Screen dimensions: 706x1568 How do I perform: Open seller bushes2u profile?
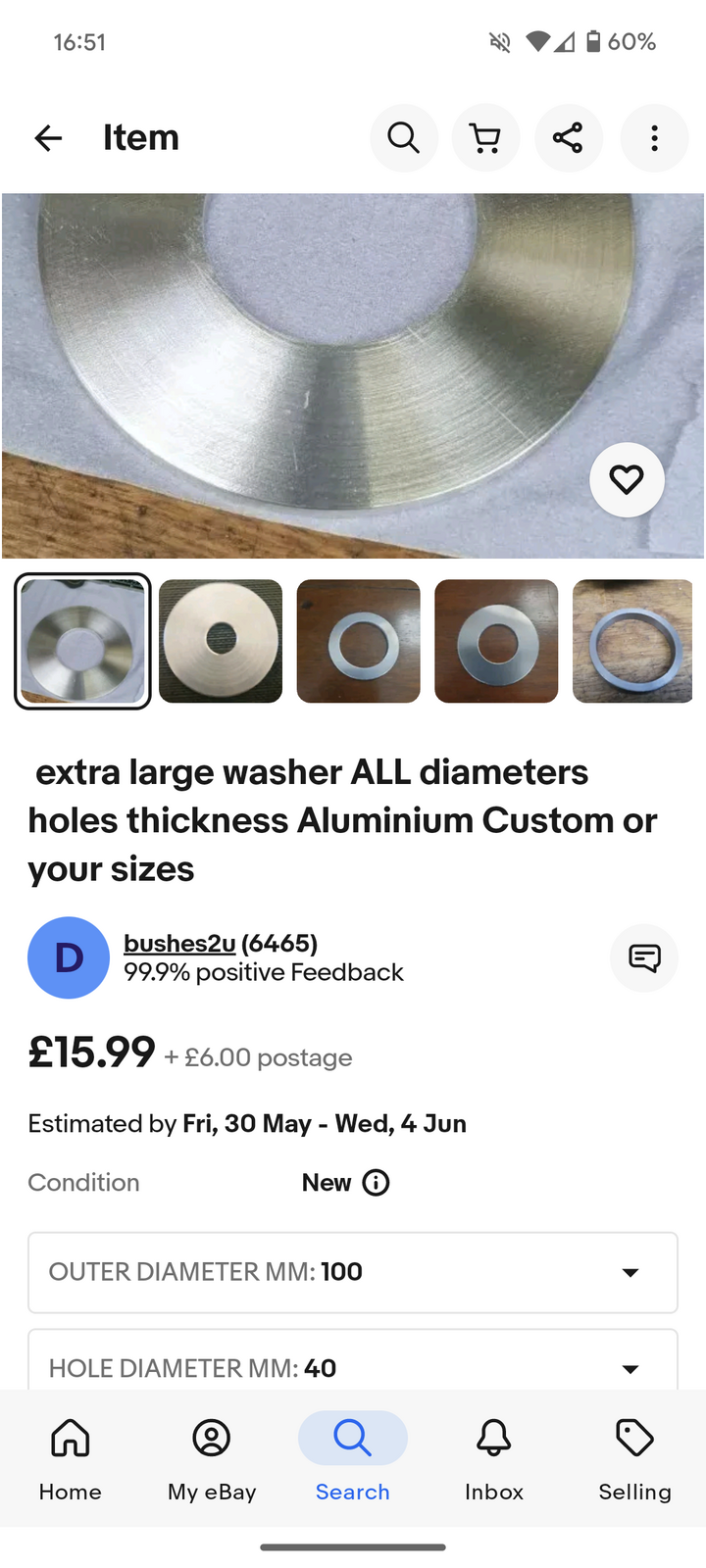pyautogui.click(x=179, y=943)
